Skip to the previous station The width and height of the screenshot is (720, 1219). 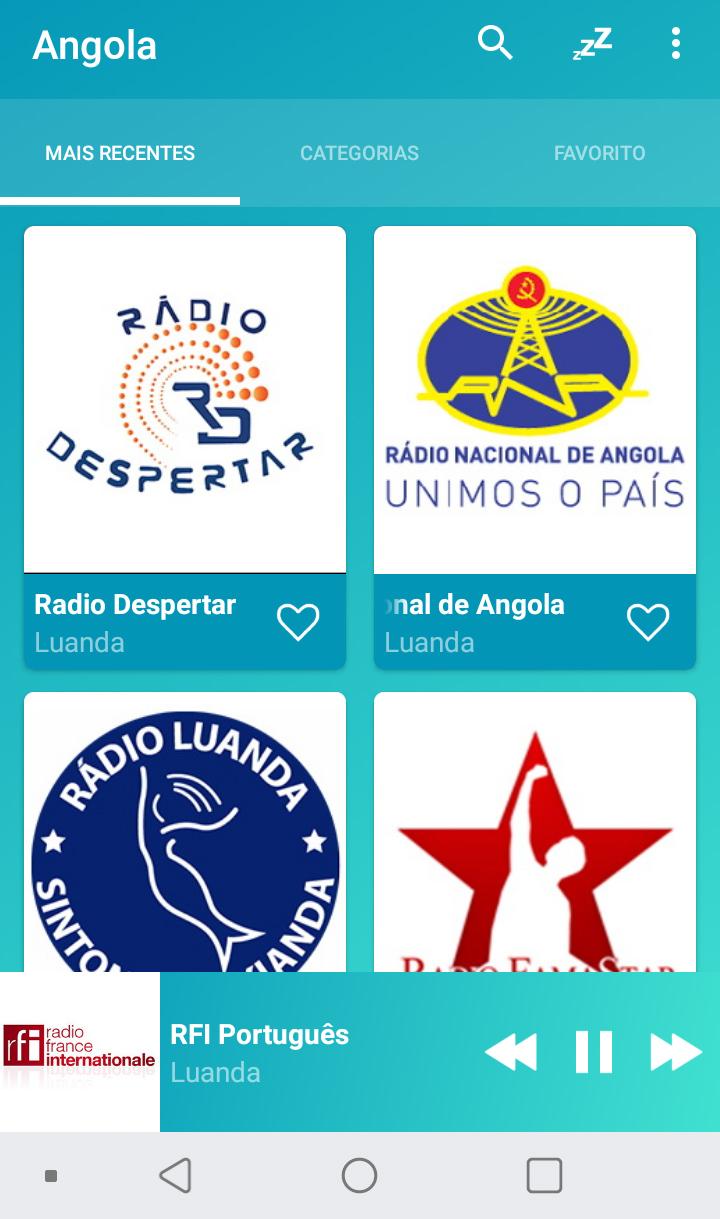511,1052
